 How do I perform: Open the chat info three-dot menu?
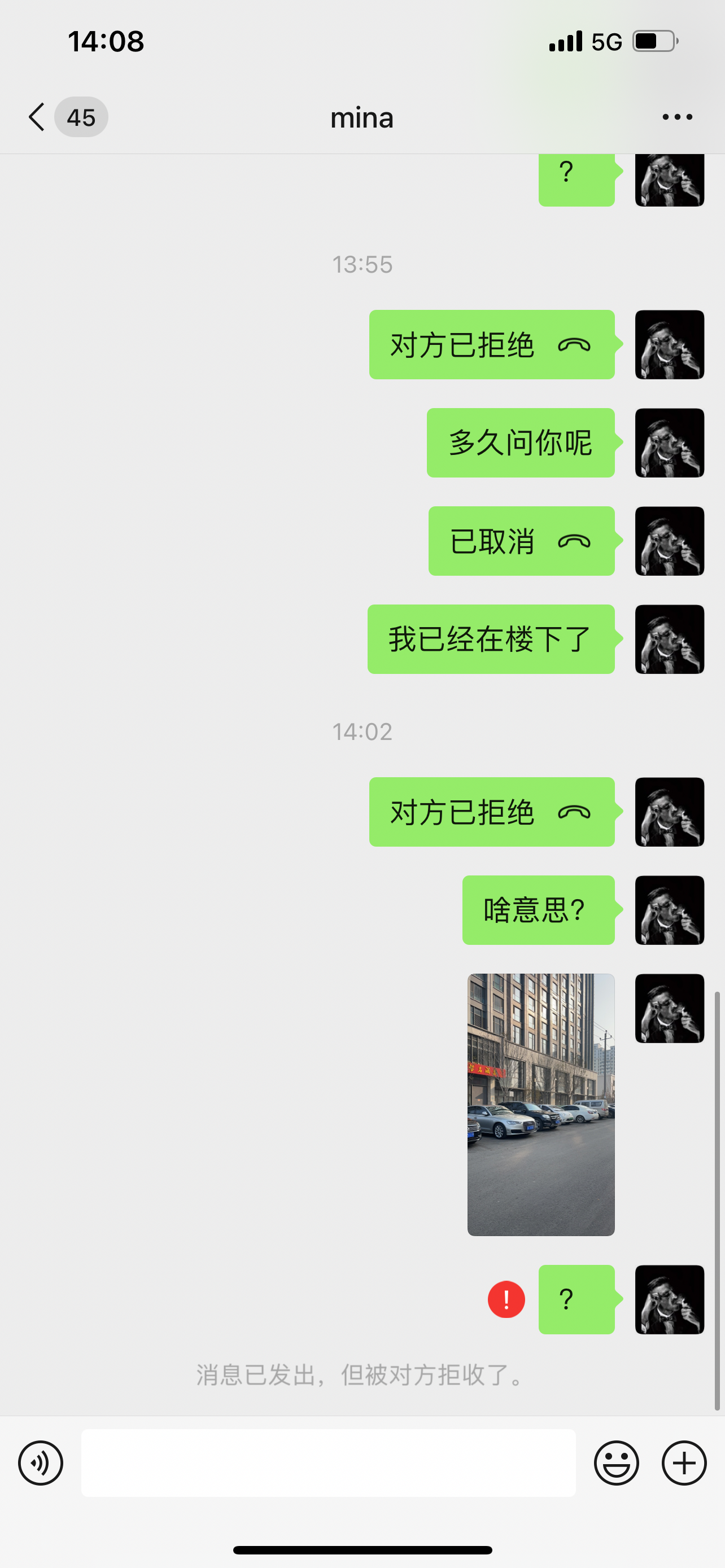click(x=677, y=117)
